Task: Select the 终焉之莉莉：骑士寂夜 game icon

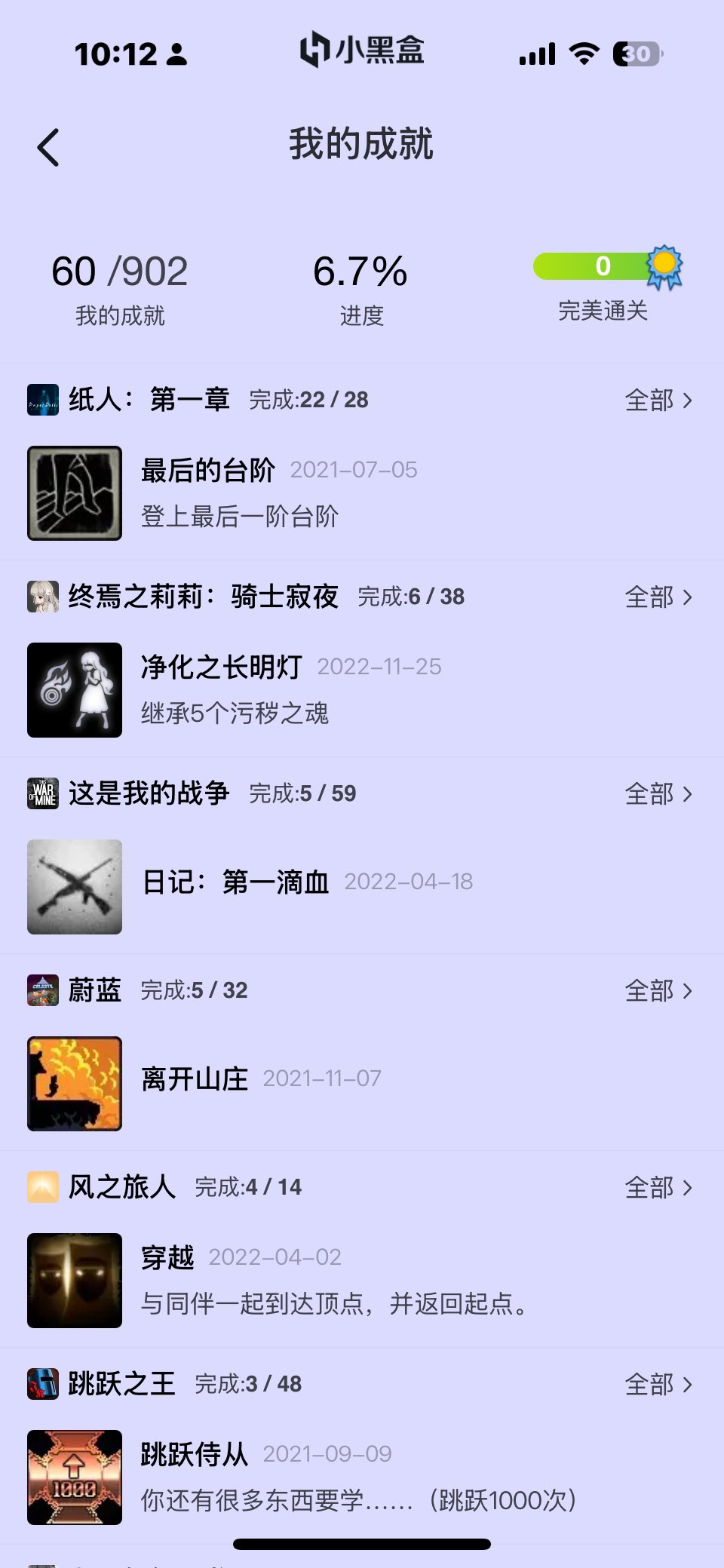Action: point(42,597)
